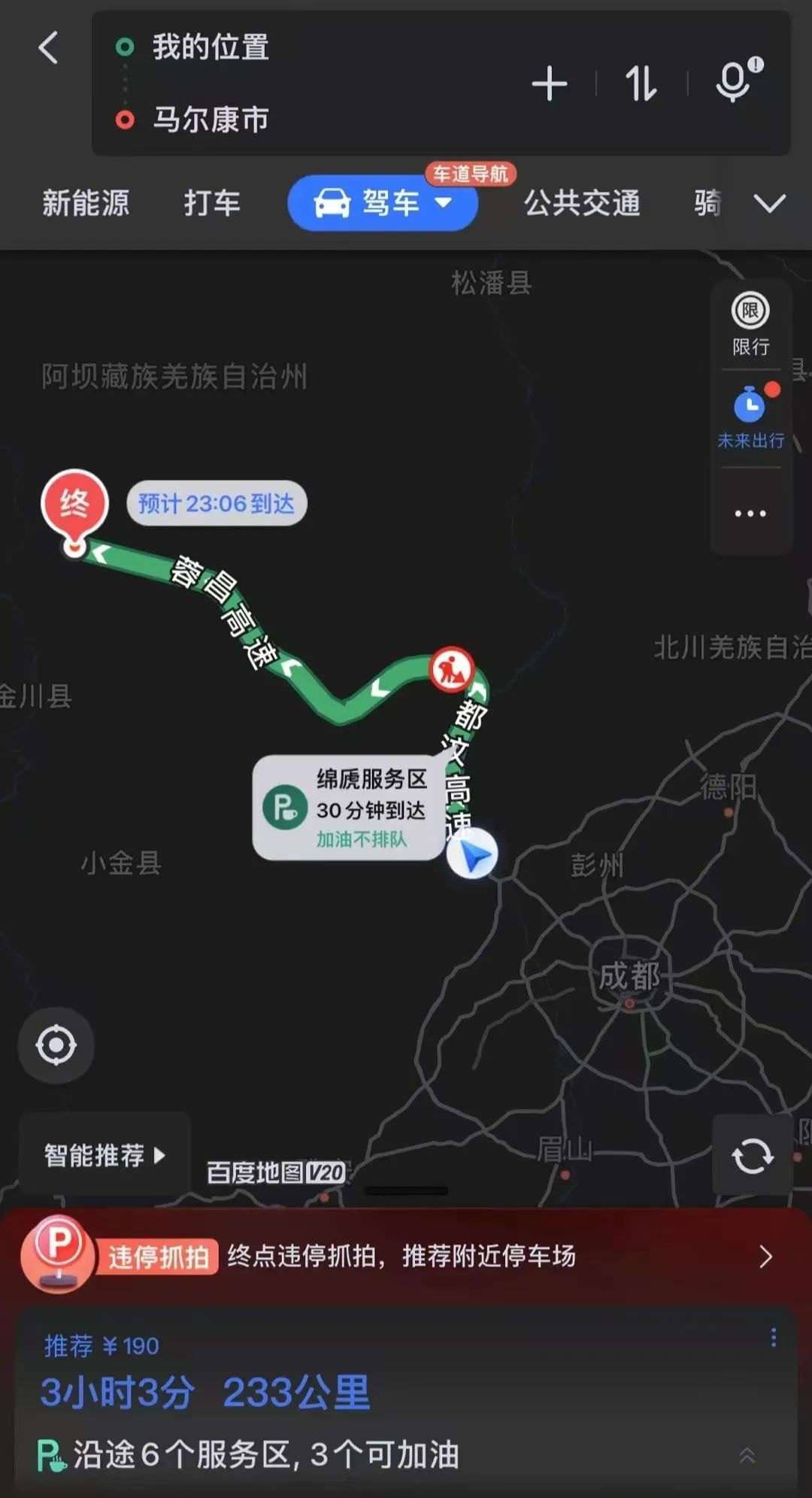812x1498 pixels.
Task: Switch to 新能源 tab
Action: click(86, 203)
